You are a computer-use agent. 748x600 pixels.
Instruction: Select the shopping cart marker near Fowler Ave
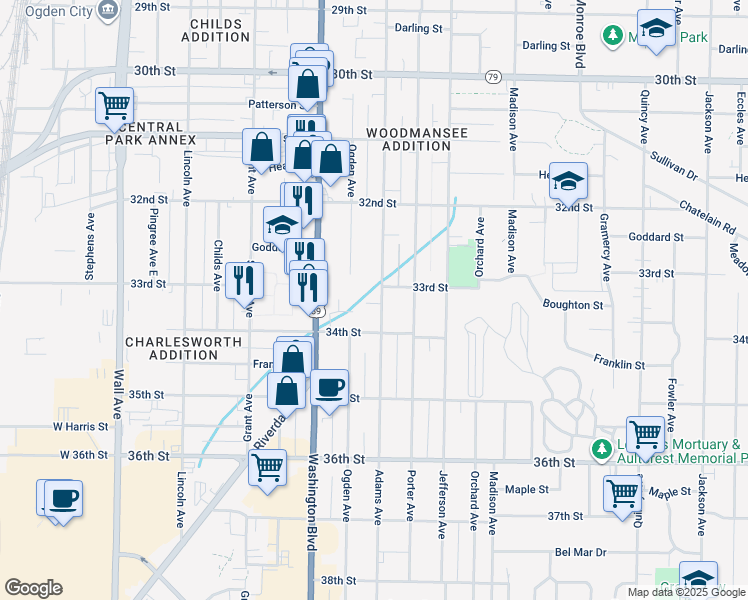point(645,436)
